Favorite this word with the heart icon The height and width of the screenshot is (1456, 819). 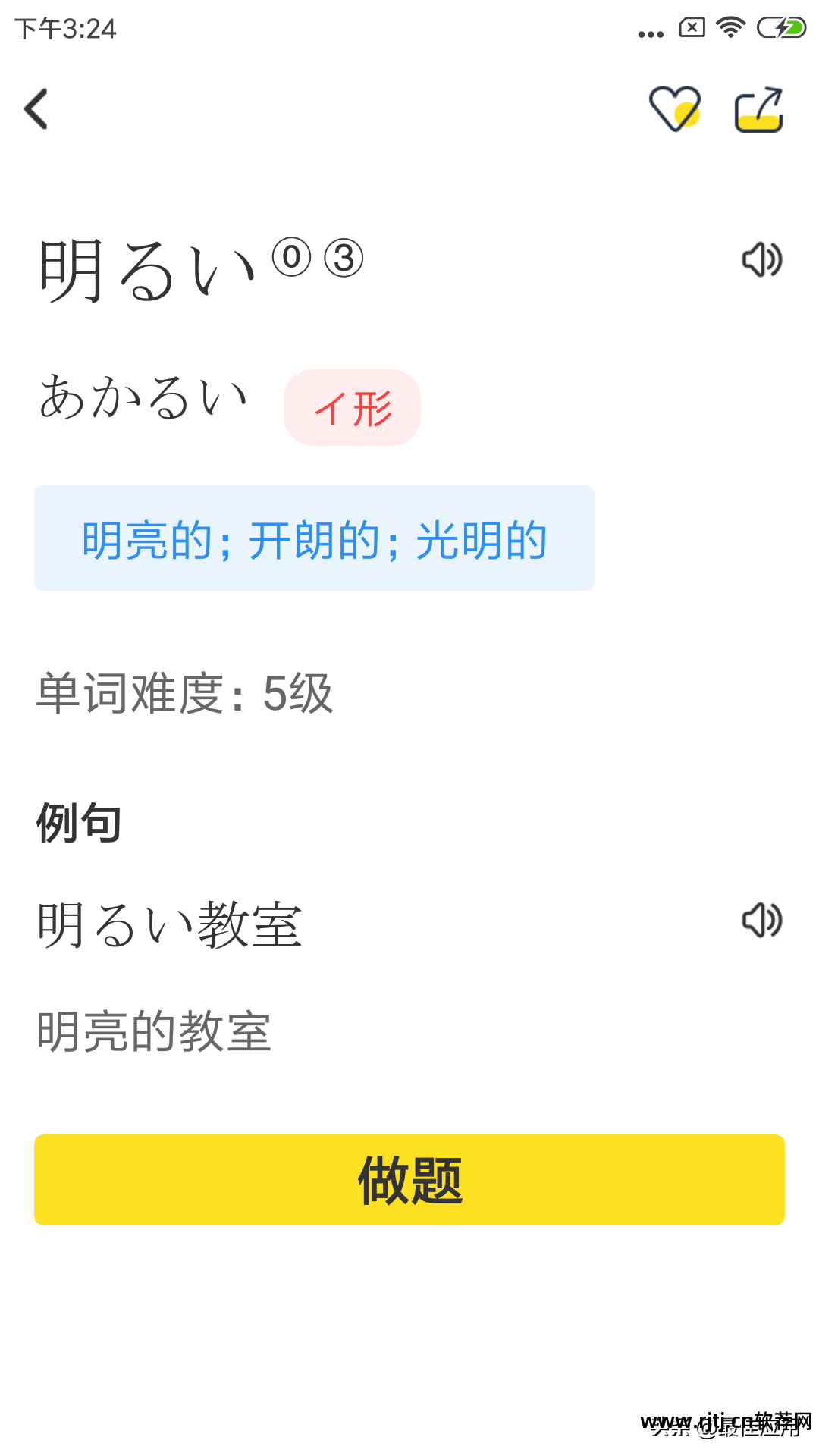[674, 109]
